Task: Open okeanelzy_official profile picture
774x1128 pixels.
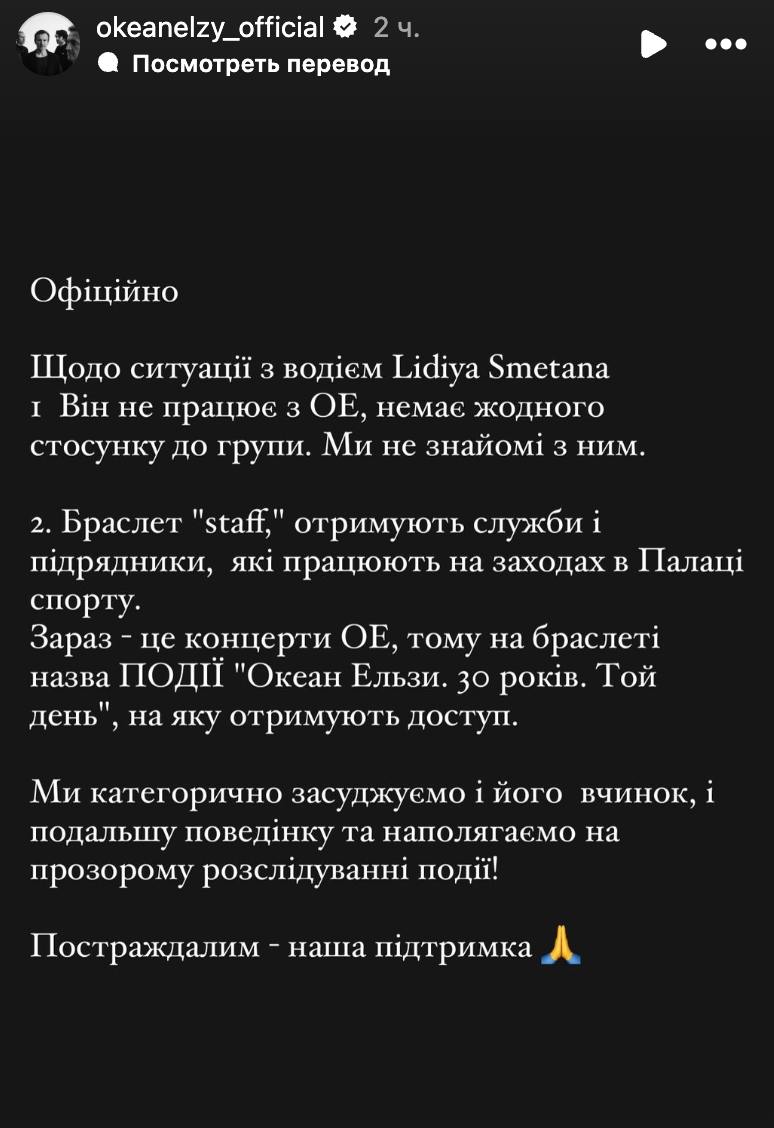Action: coord(49,44)
